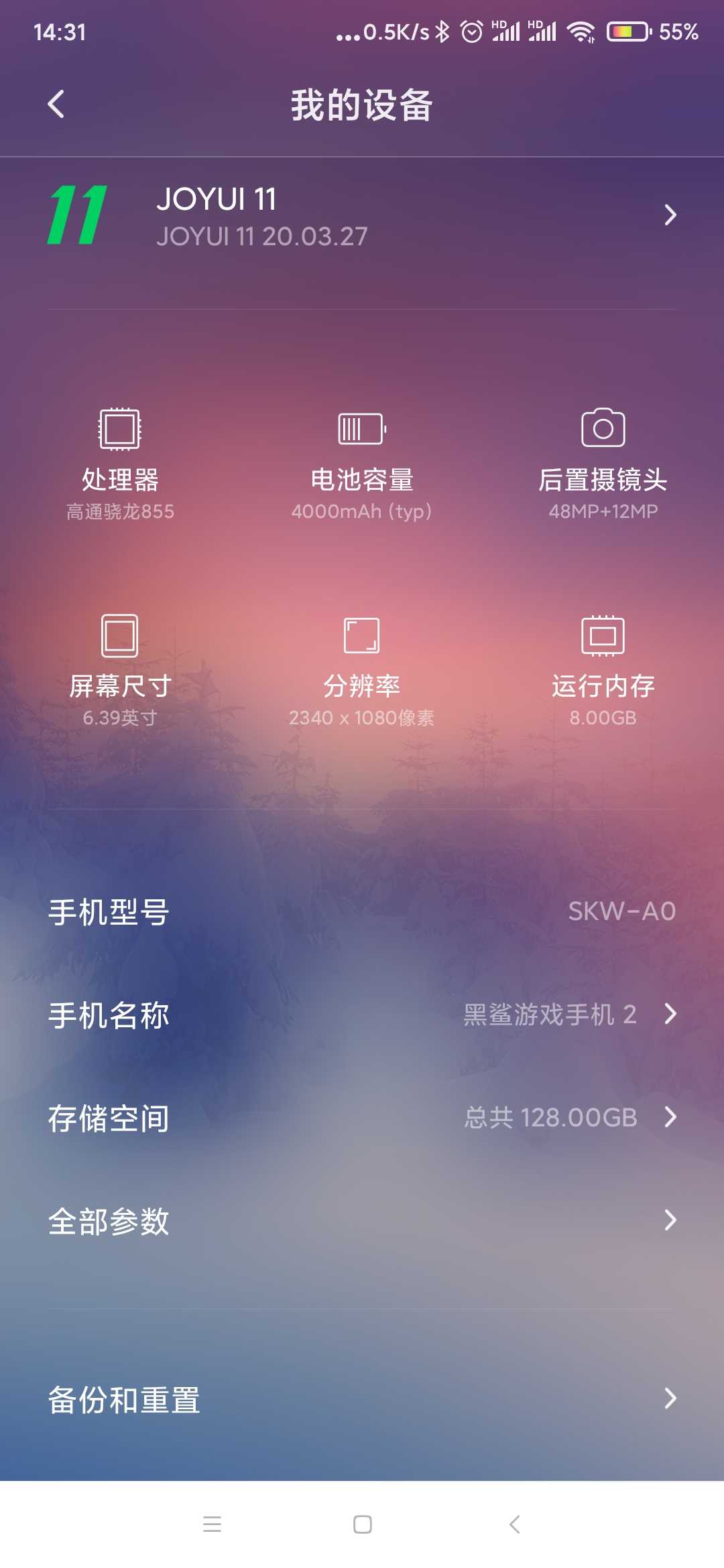Viewport: 724px width, 1568px height.
Task: Open 存储空间 details
Action: pos(362,1118)
